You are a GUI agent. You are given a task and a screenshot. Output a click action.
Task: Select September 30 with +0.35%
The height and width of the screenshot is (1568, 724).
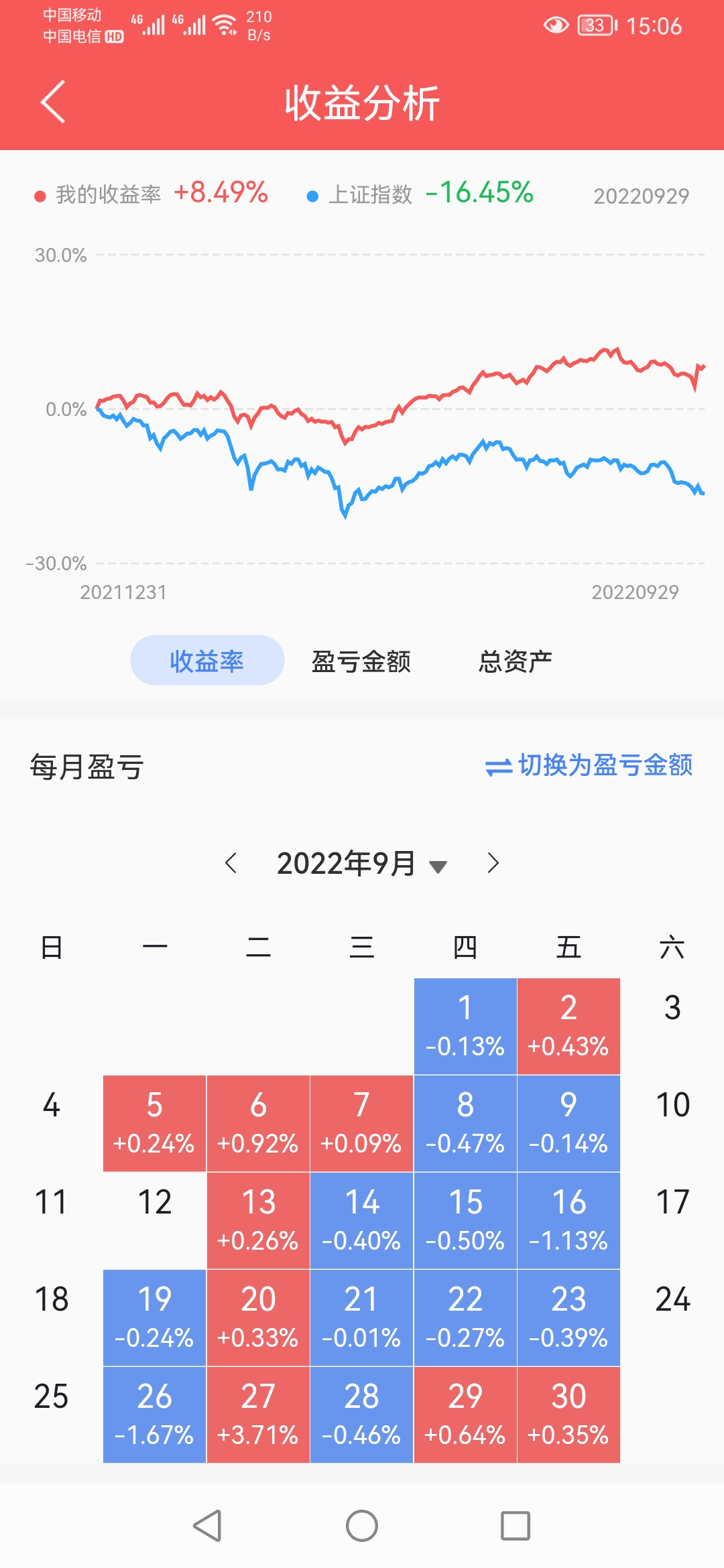[x=568, y=1415]
